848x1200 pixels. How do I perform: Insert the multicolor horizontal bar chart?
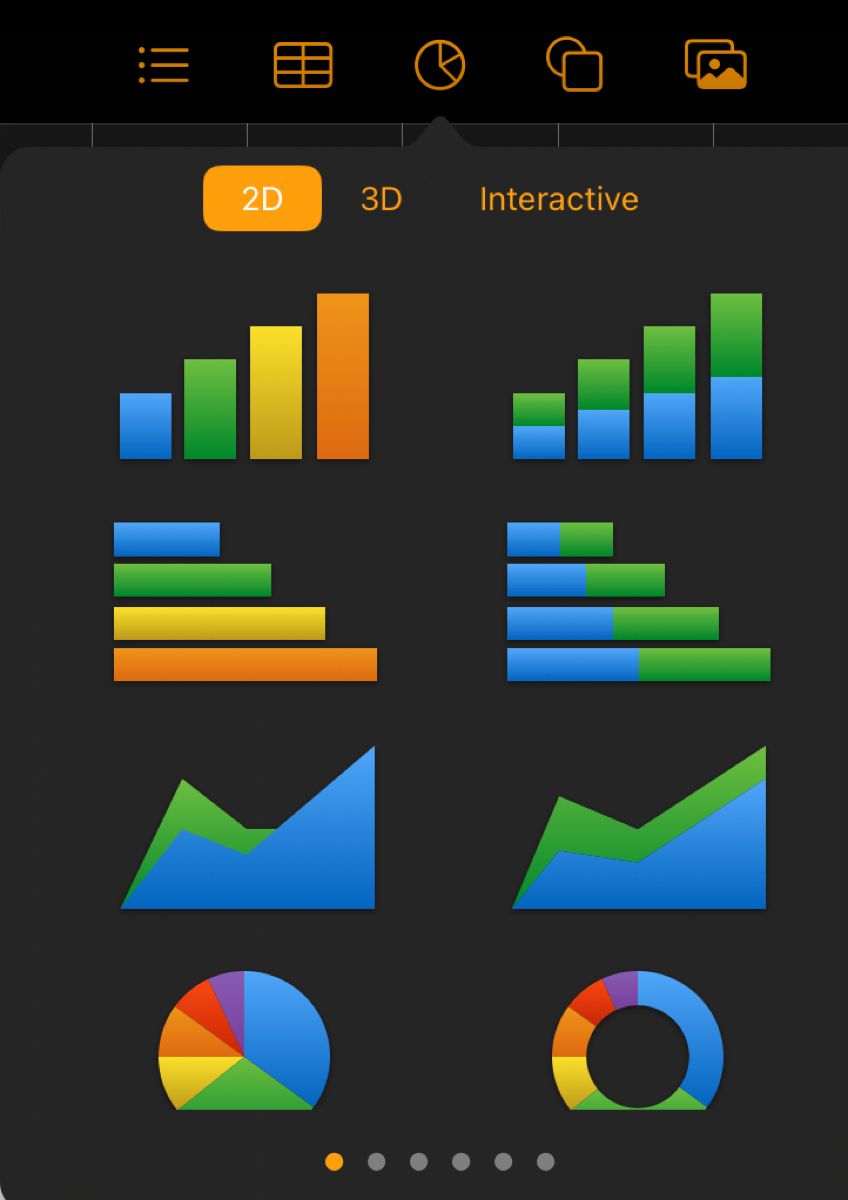[245, 602]
